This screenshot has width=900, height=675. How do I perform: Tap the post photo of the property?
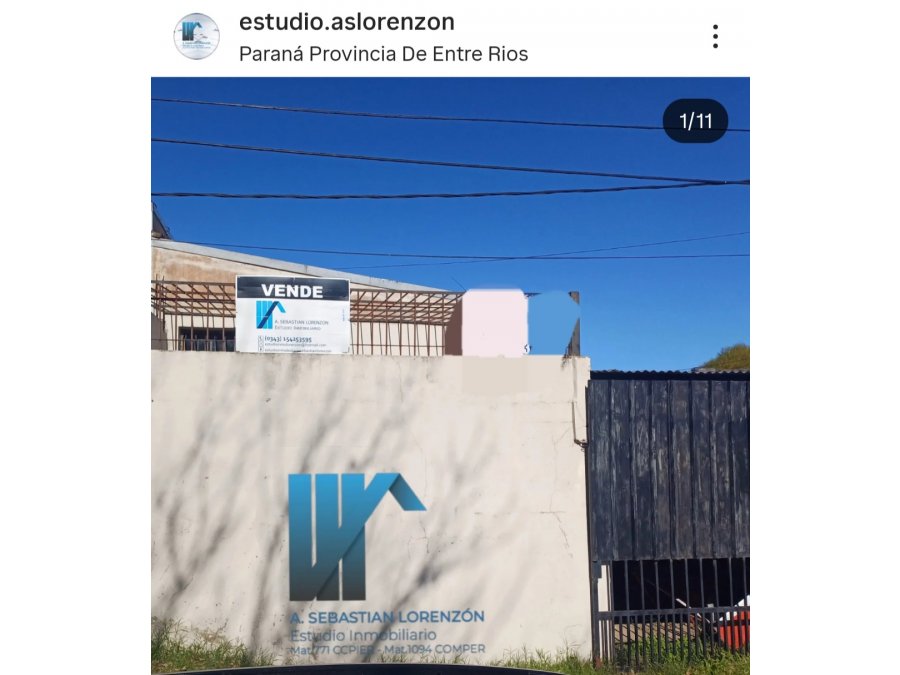(x=450, y=400)
